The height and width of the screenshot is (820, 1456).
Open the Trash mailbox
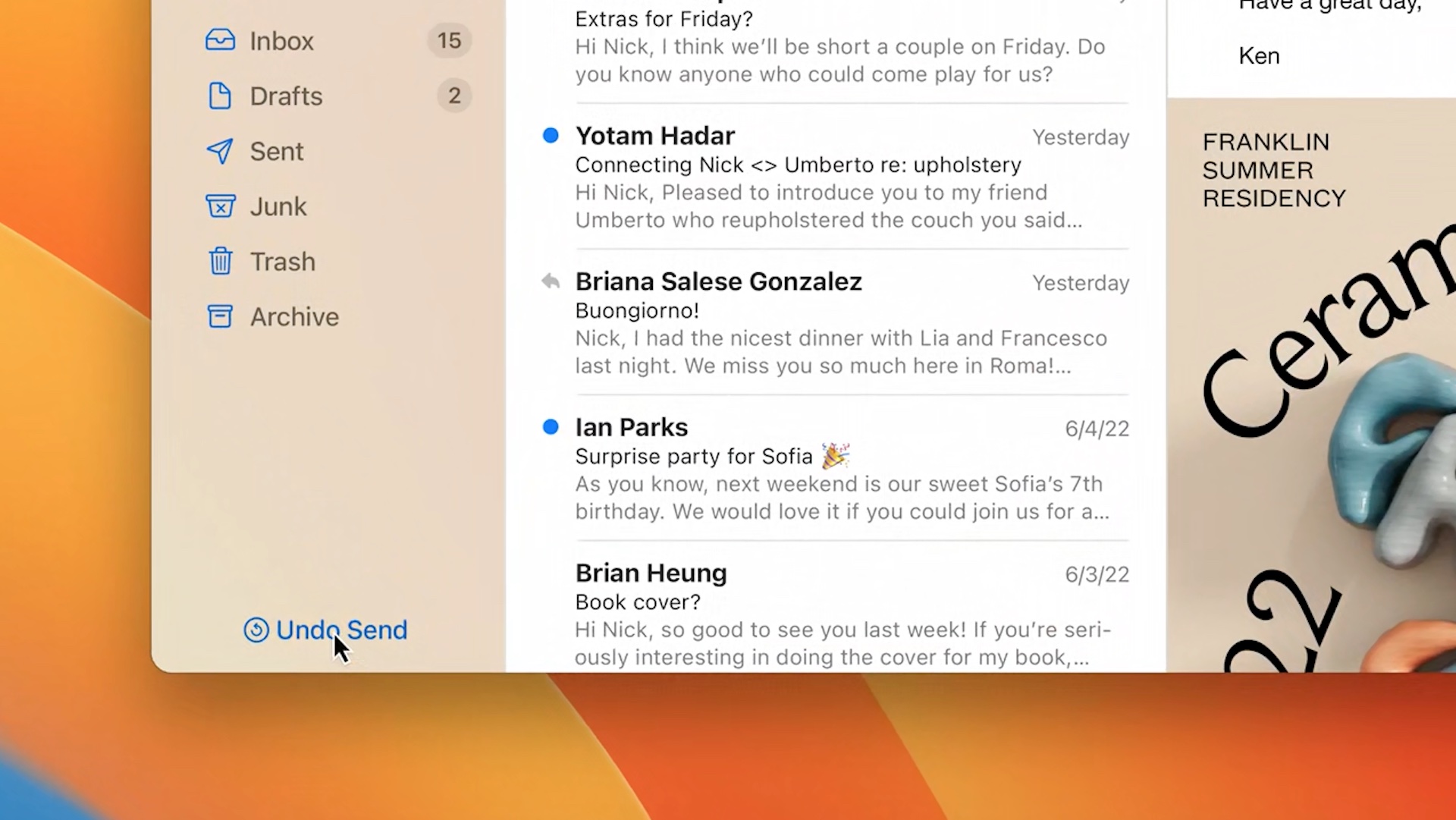pos(282,262)
